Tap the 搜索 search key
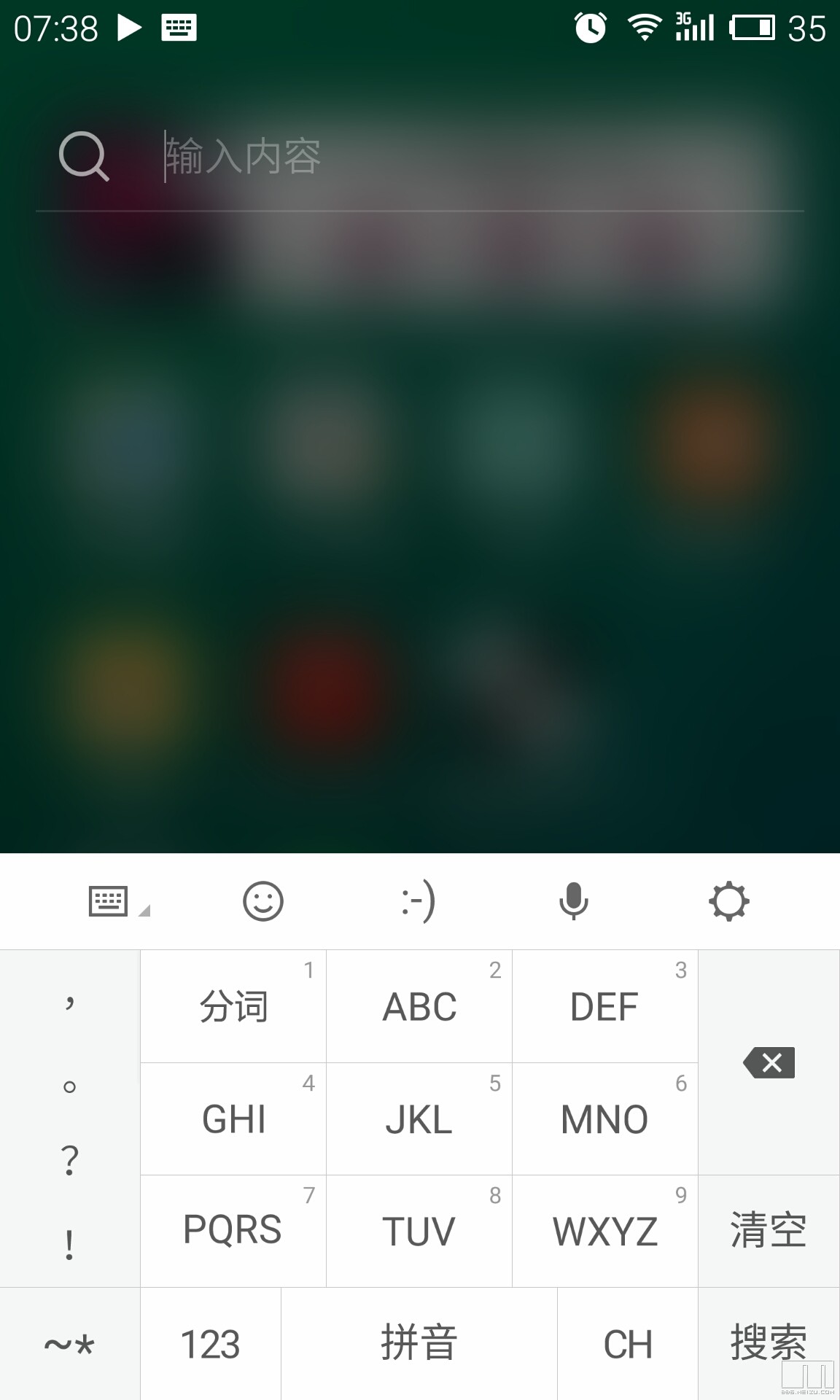This screenshot has height=1400, width=840. pos(769,1344)
